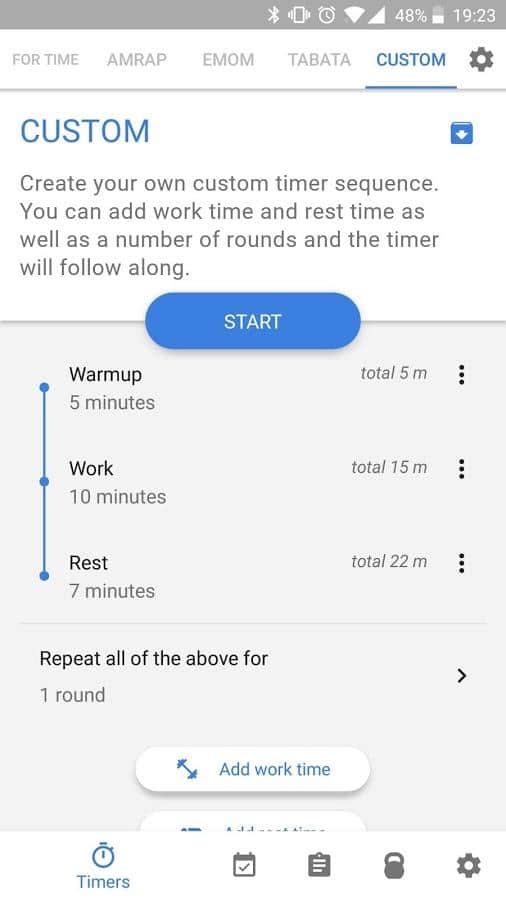Switch to the FOR TIME tab
The height and width of the screenshot is (900, 506).
coord(45,60)
